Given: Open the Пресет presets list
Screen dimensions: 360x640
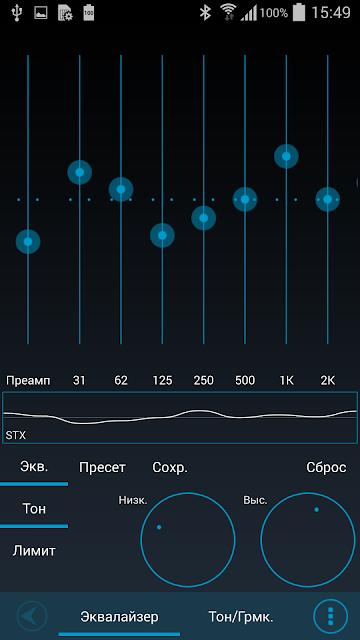Looking at the screenshot, I should [x=102, y=467].
